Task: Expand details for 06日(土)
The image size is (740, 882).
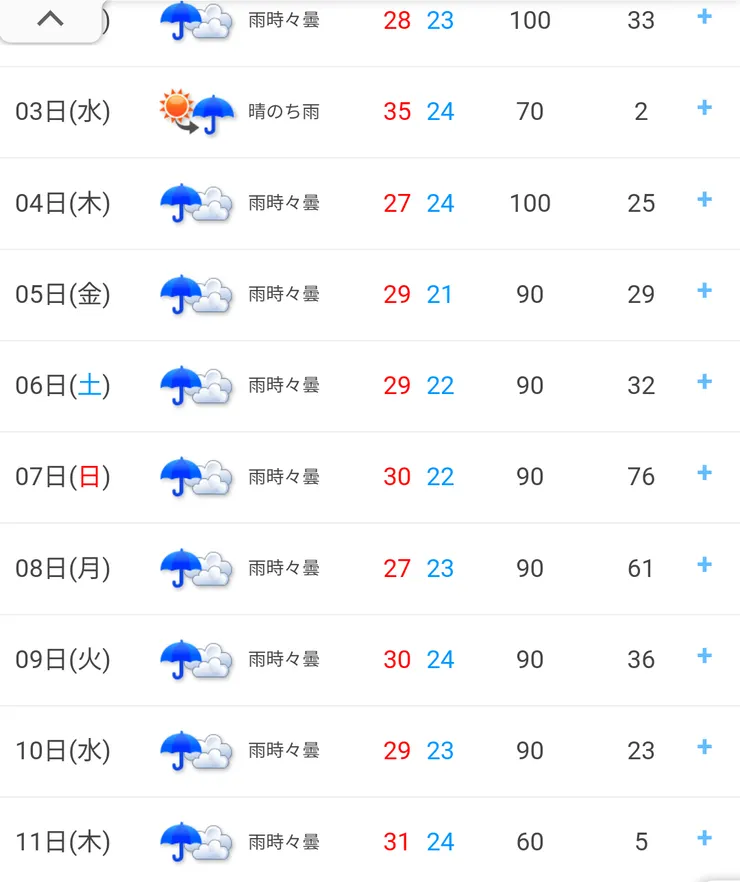Action: click(705, 381)
